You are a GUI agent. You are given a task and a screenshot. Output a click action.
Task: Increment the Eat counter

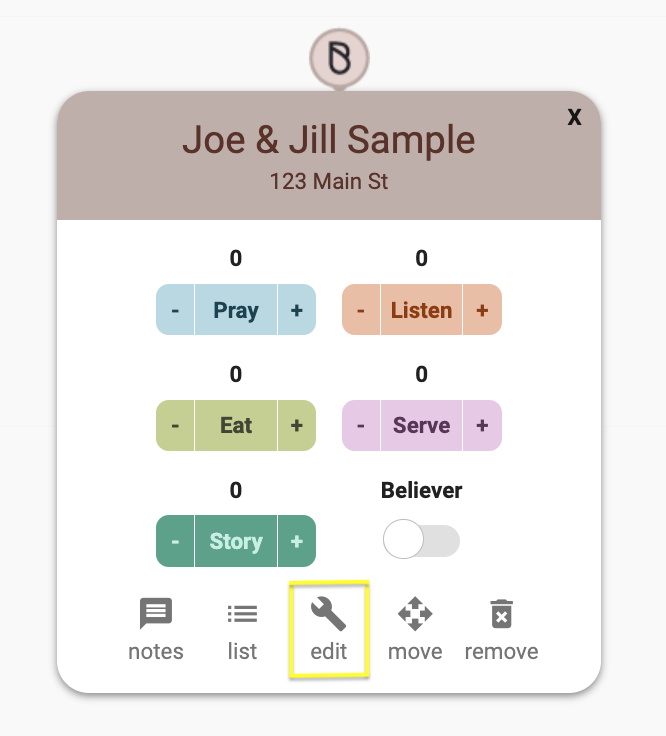[296, 425]
